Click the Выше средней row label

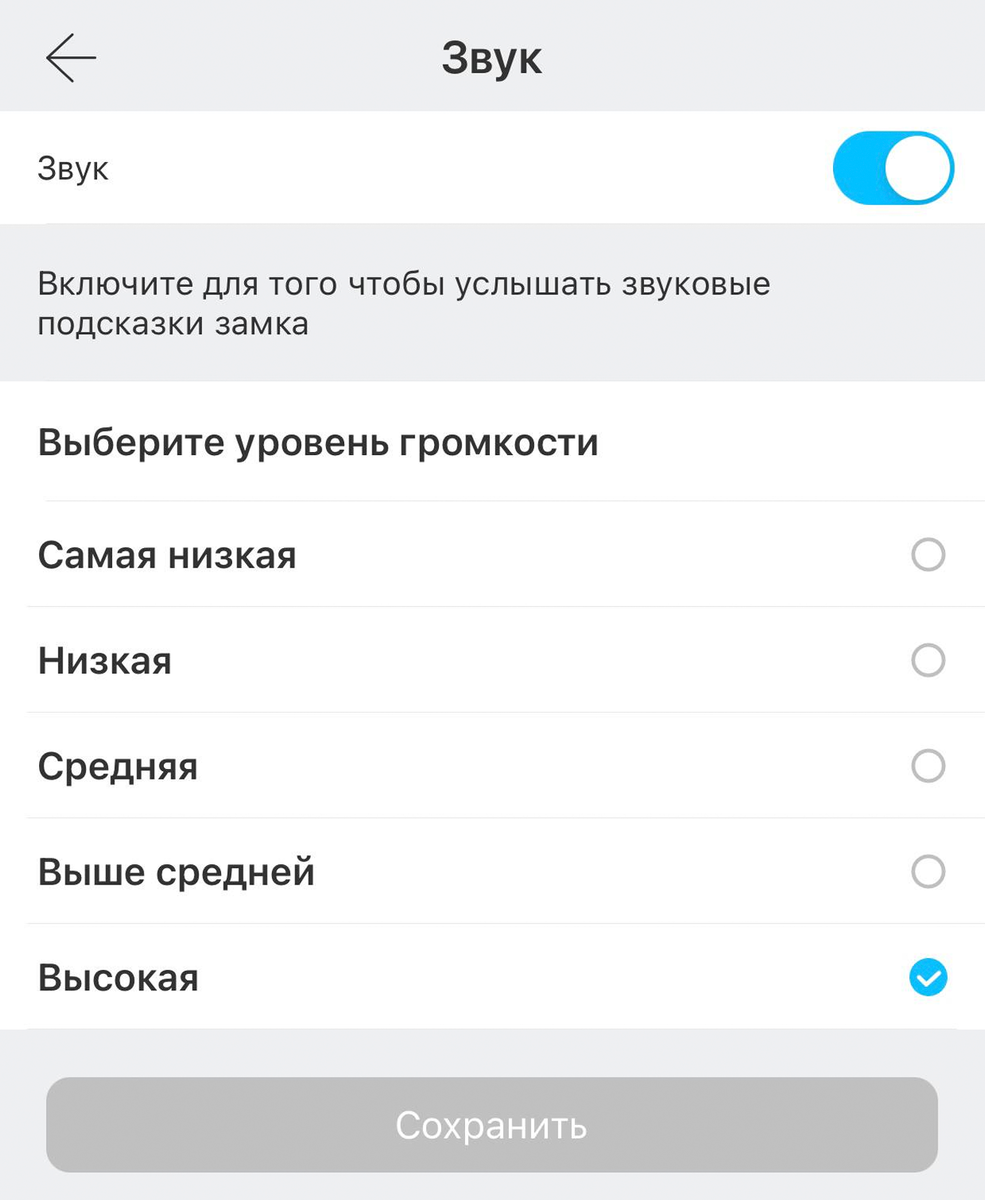pos(176,871)
